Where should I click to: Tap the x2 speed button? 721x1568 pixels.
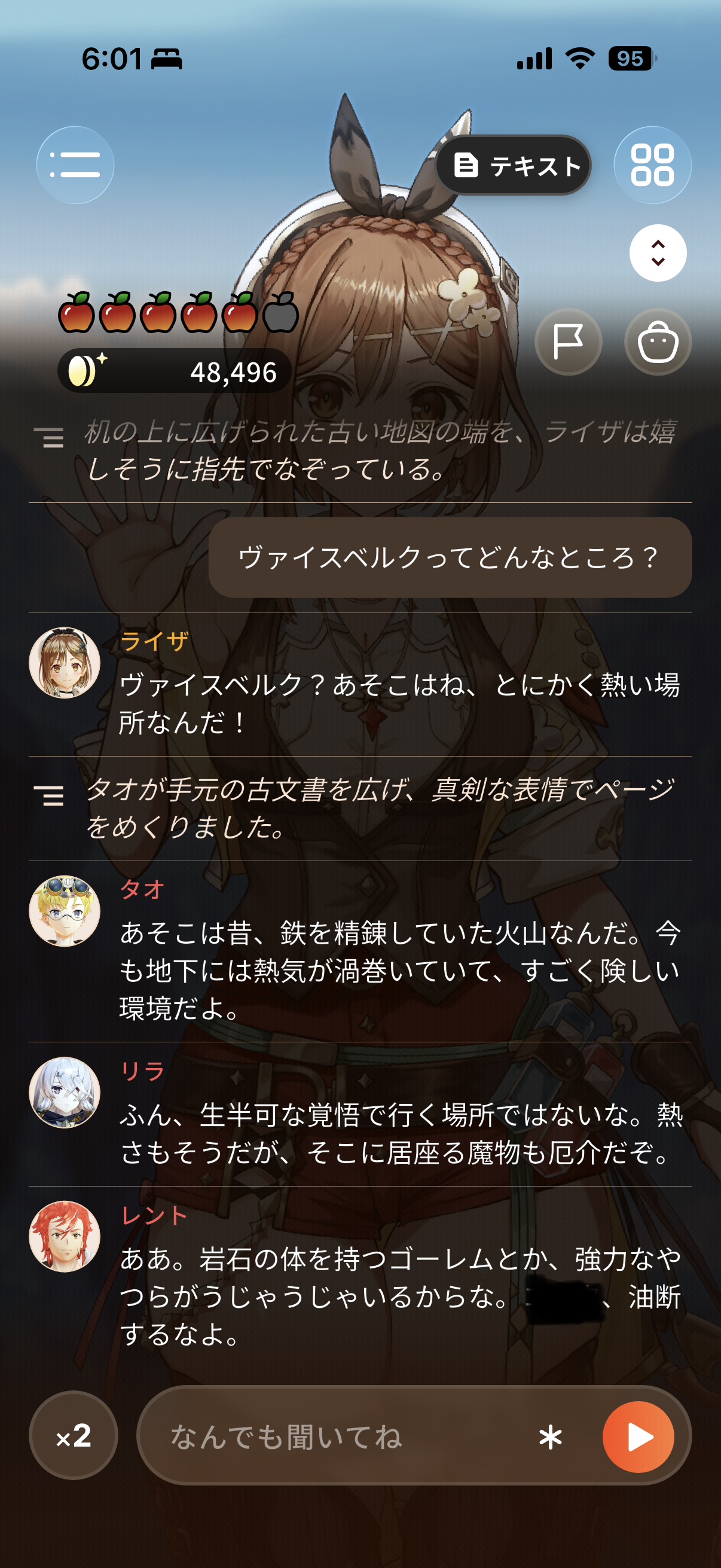(x=74, y=1435)
